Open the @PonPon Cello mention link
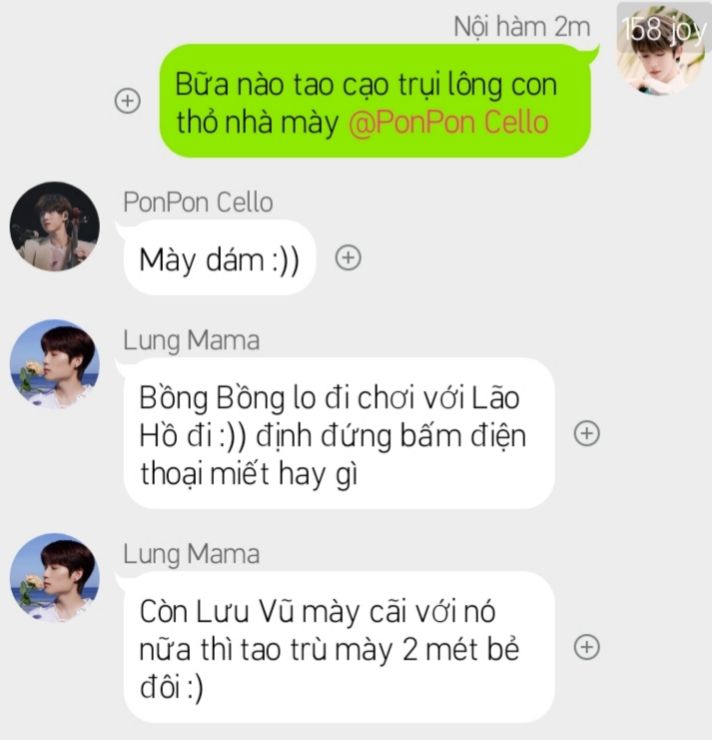 tap(448, 123)
